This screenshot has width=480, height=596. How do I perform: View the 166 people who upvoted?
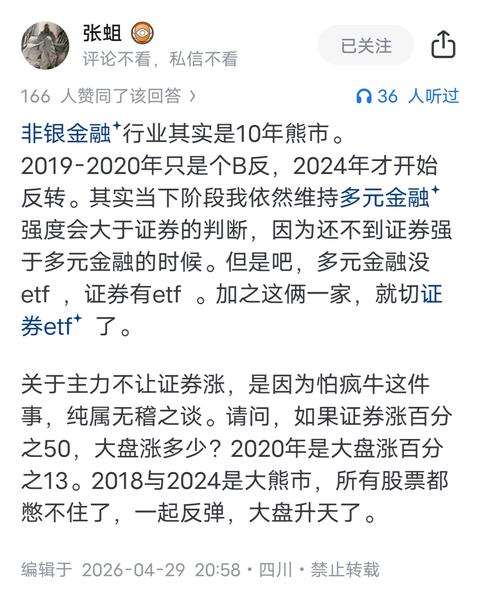tap(108, 96)
